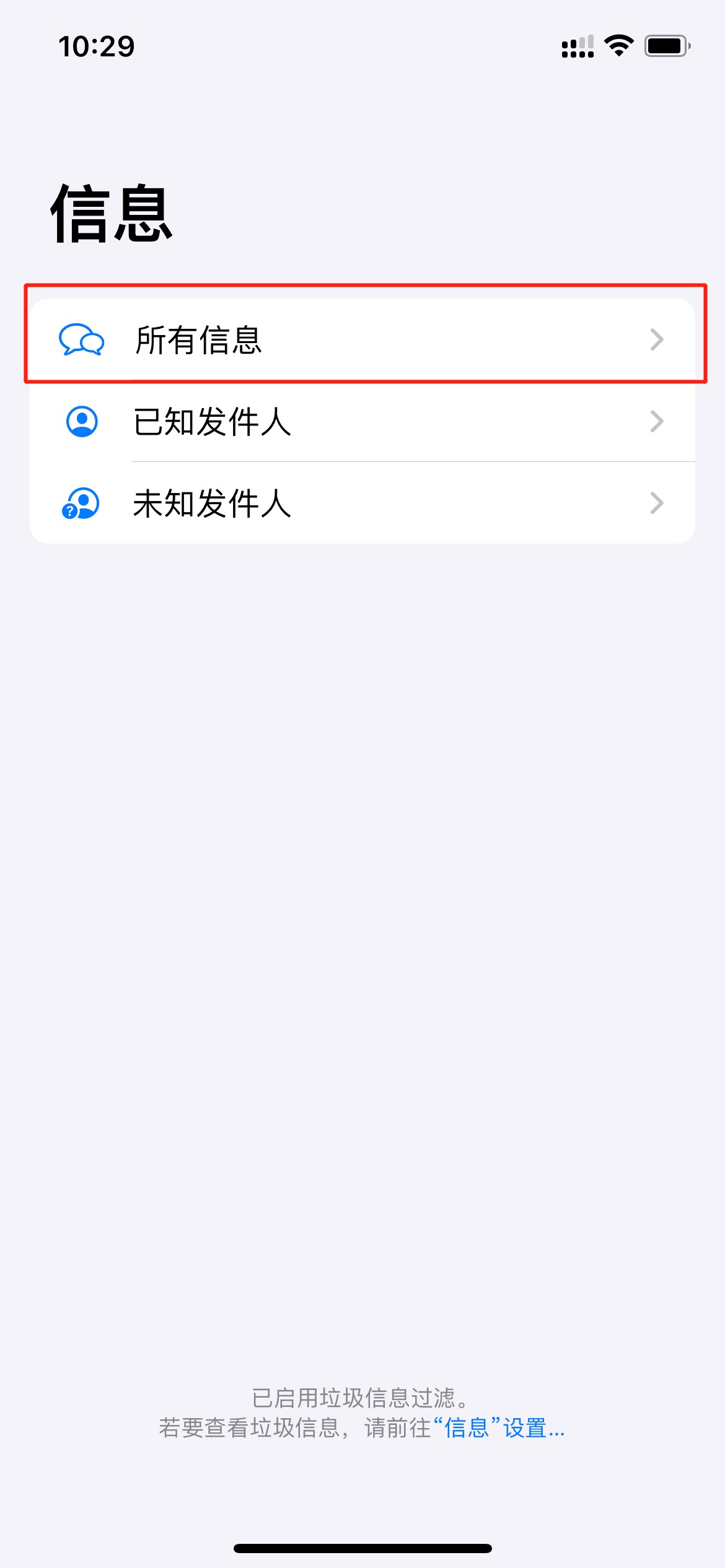Screen dimensions: 725x1568
Task: Open 未知发件人 filter
Action: click(x=362, y=503)
